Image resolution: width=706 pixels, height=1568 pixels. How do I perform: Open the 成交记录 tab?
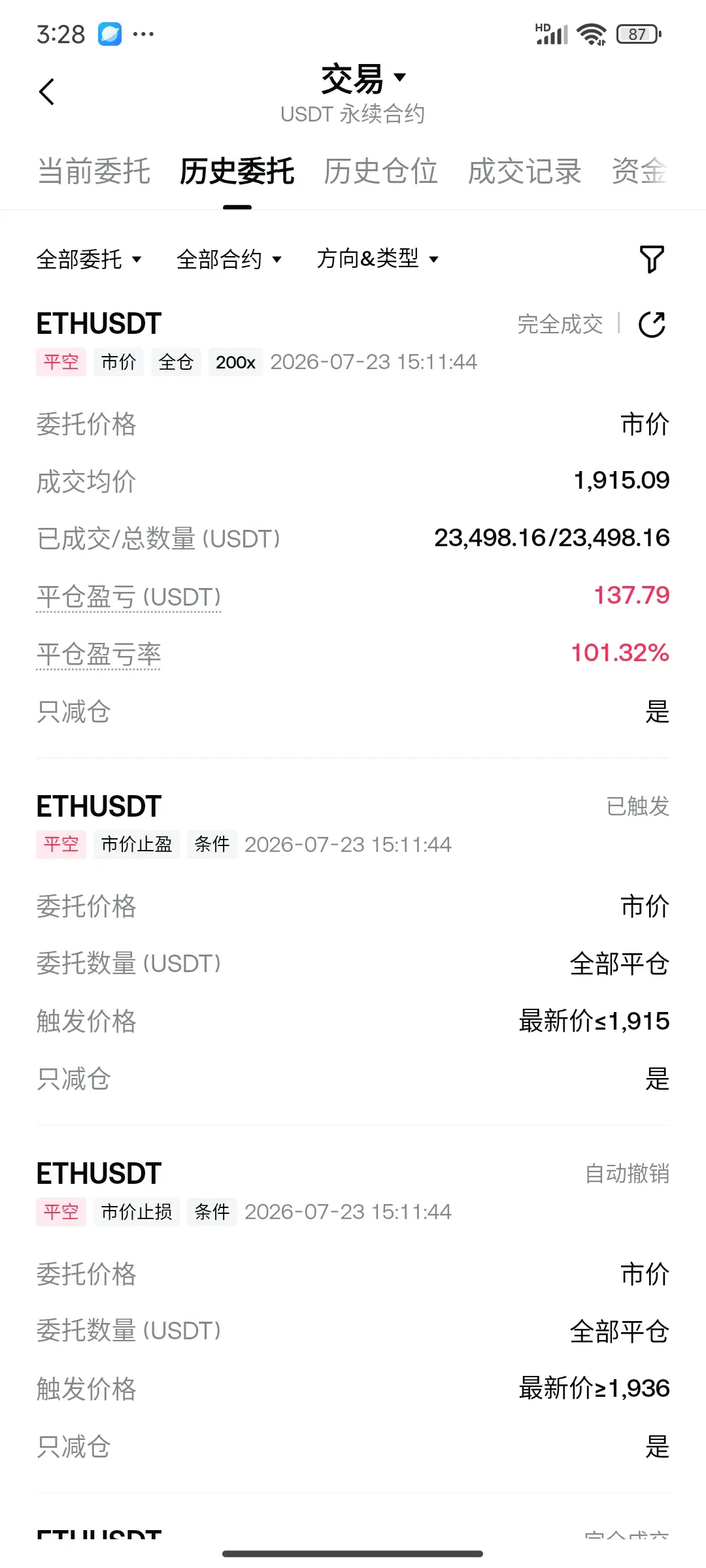tap(524, 172)
